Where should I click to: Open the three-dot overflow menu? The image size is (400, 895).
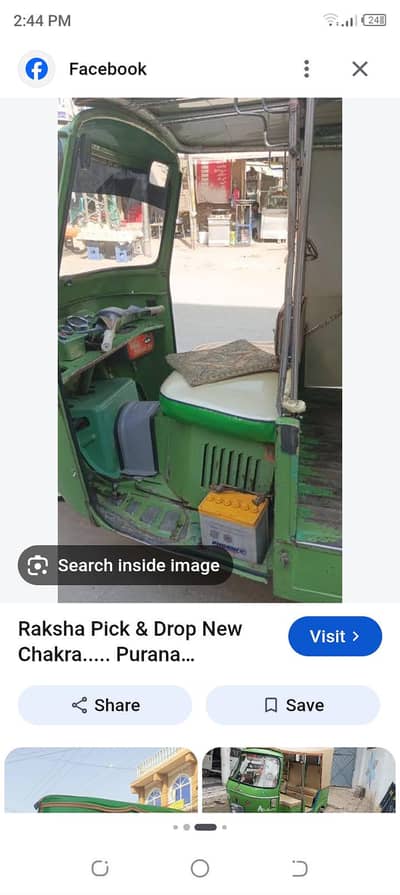(x=306, y=69)
